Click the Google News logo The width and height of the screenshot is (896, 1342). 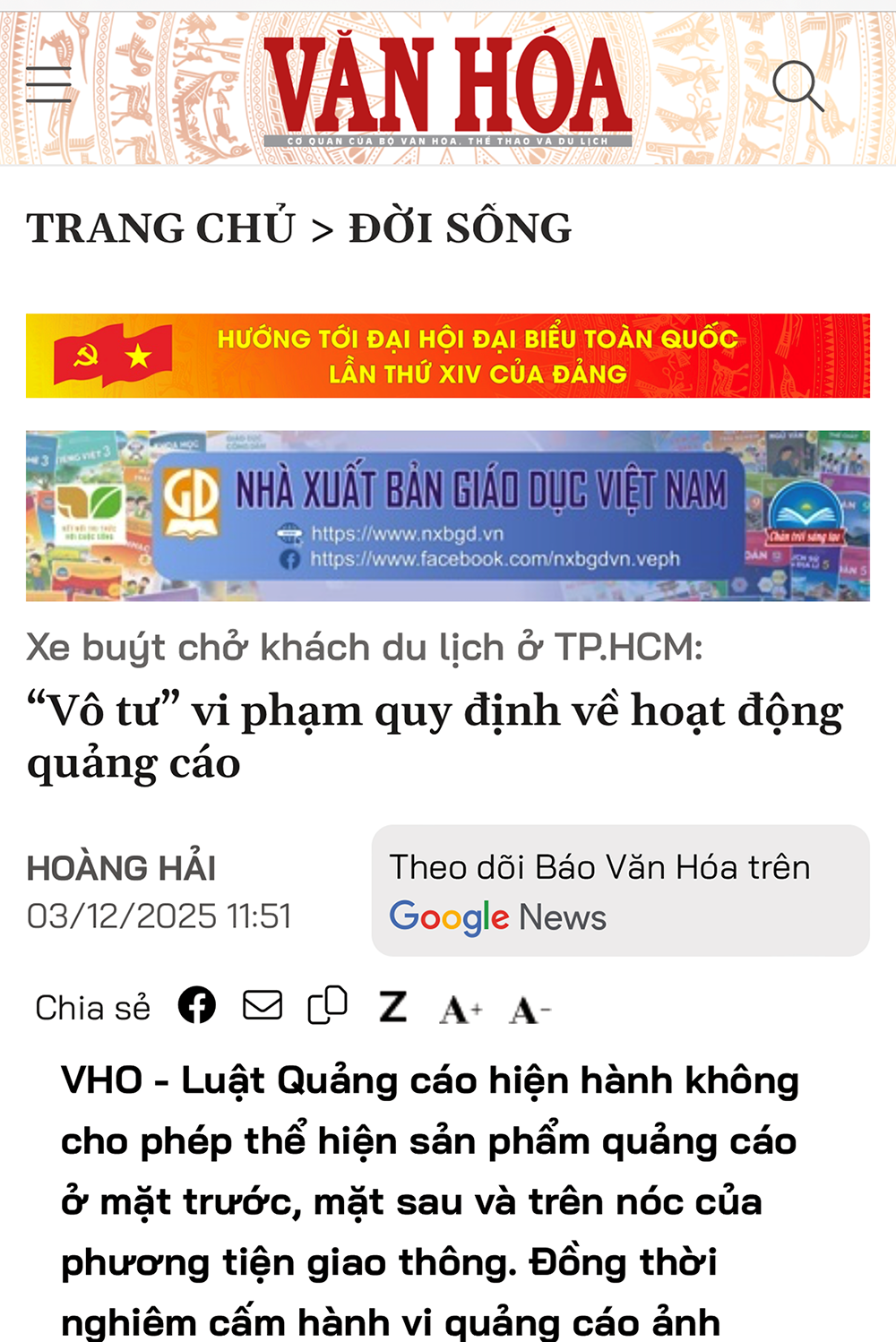447,916
